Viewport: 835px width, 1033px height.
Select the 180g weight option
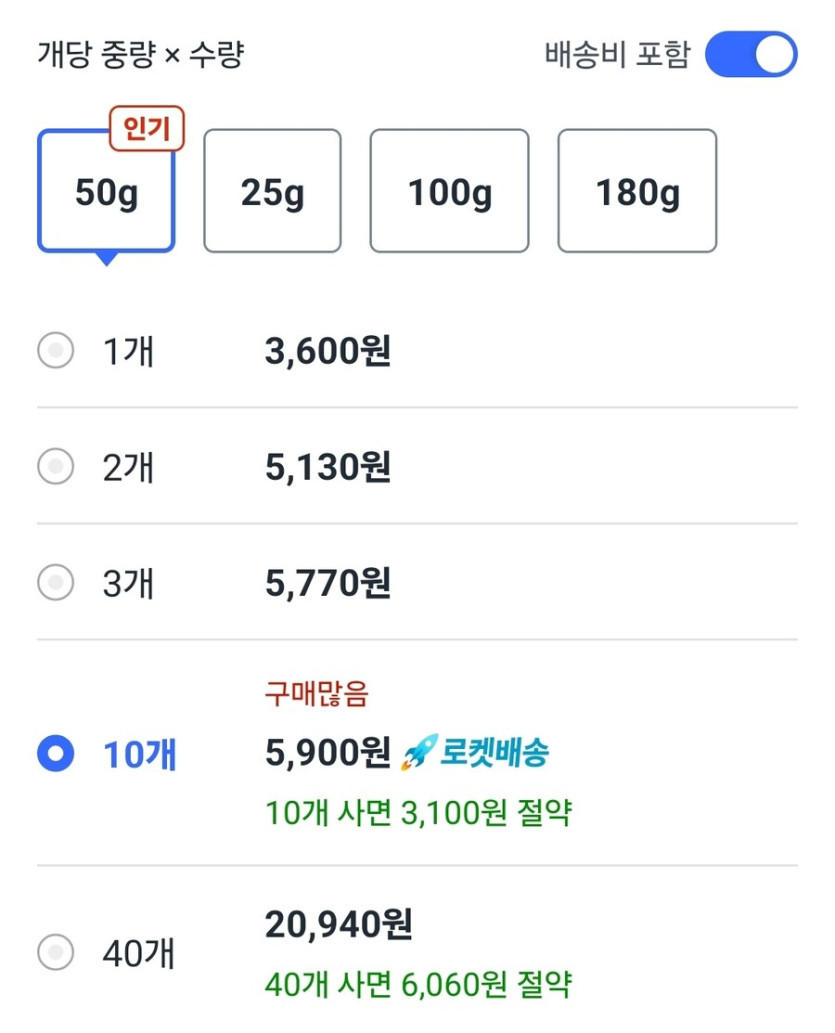(637, 190)
